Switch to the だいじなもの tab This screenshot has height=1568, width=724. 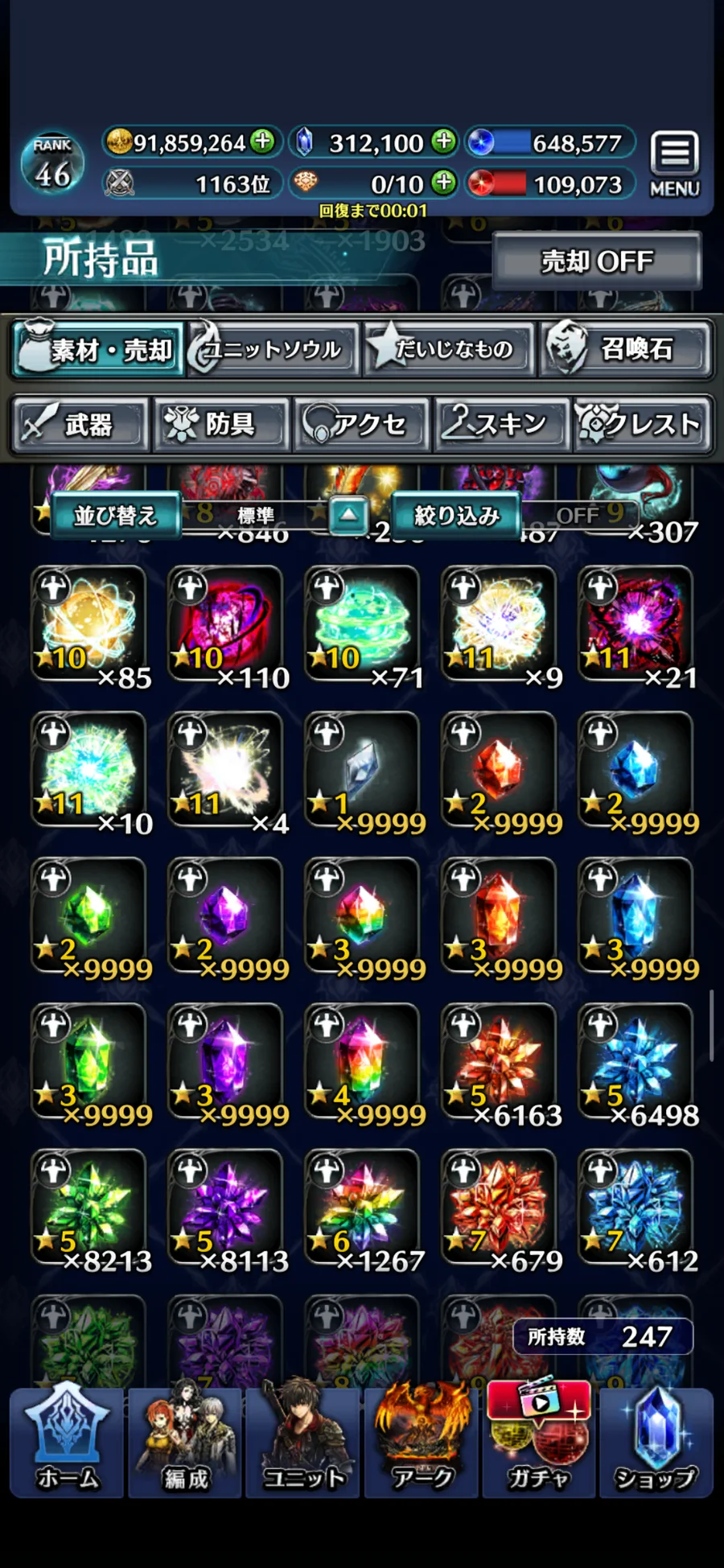click(450, 349)
